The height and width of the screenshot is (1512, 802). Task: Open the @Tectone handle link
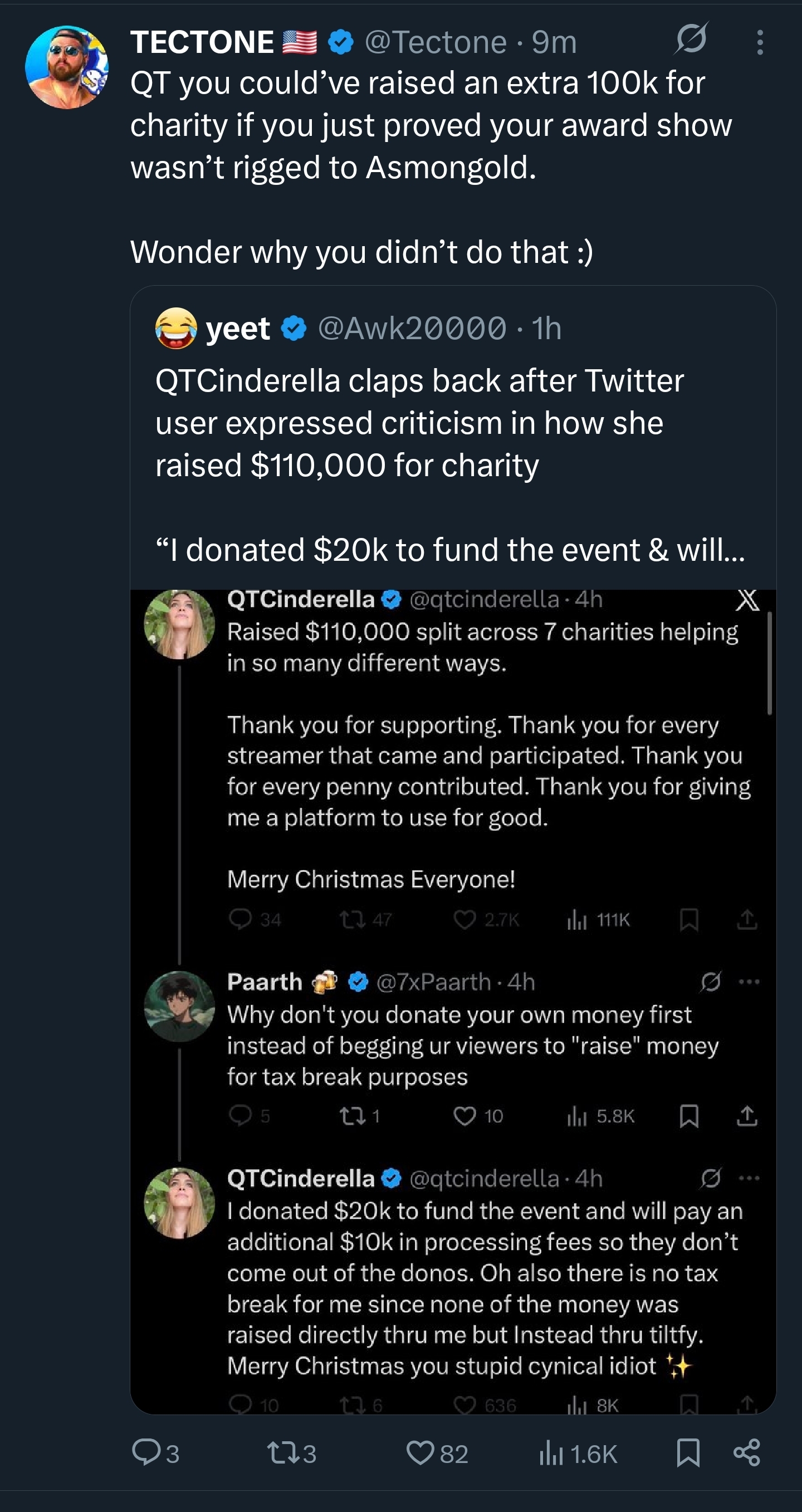(435, 42)
